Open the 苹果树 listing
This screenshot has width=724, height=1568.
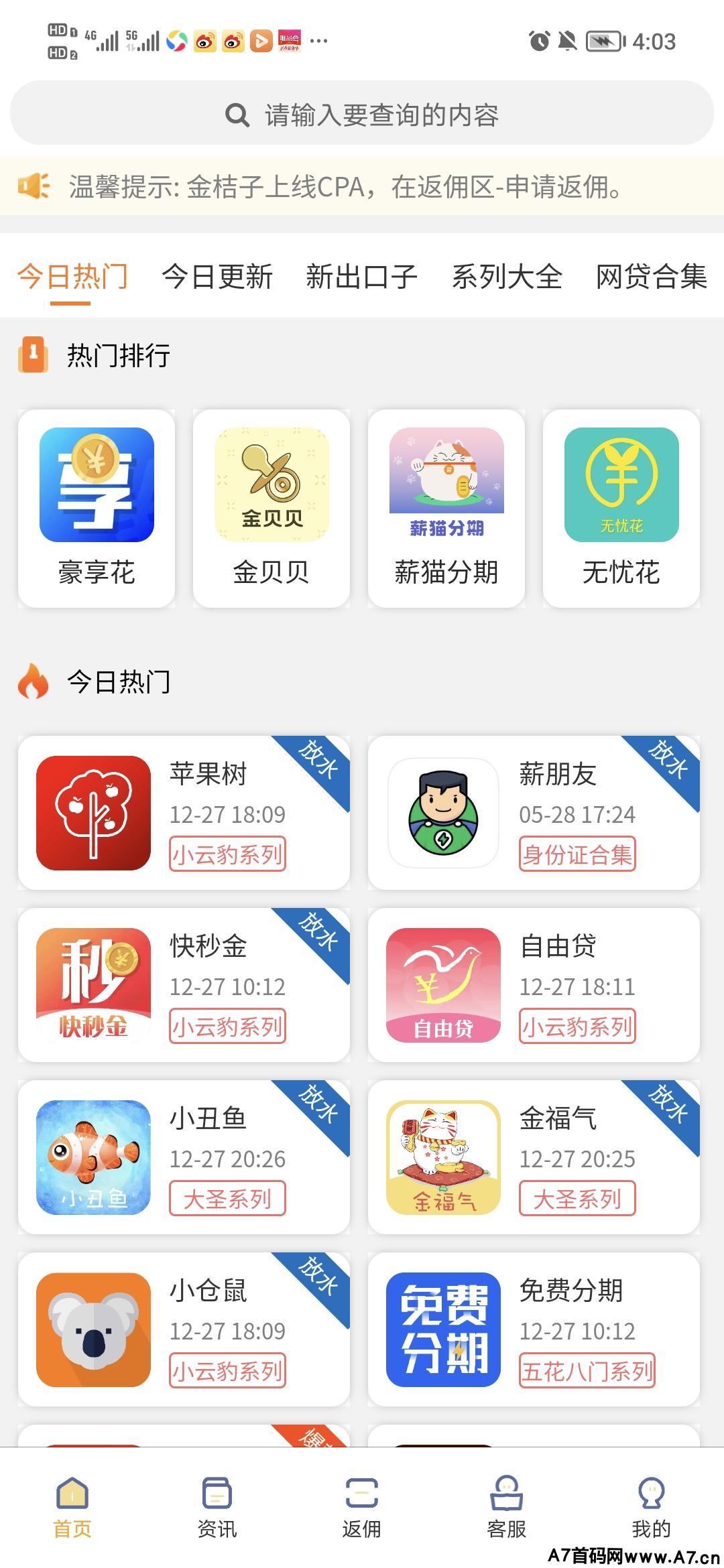(184, 813)
